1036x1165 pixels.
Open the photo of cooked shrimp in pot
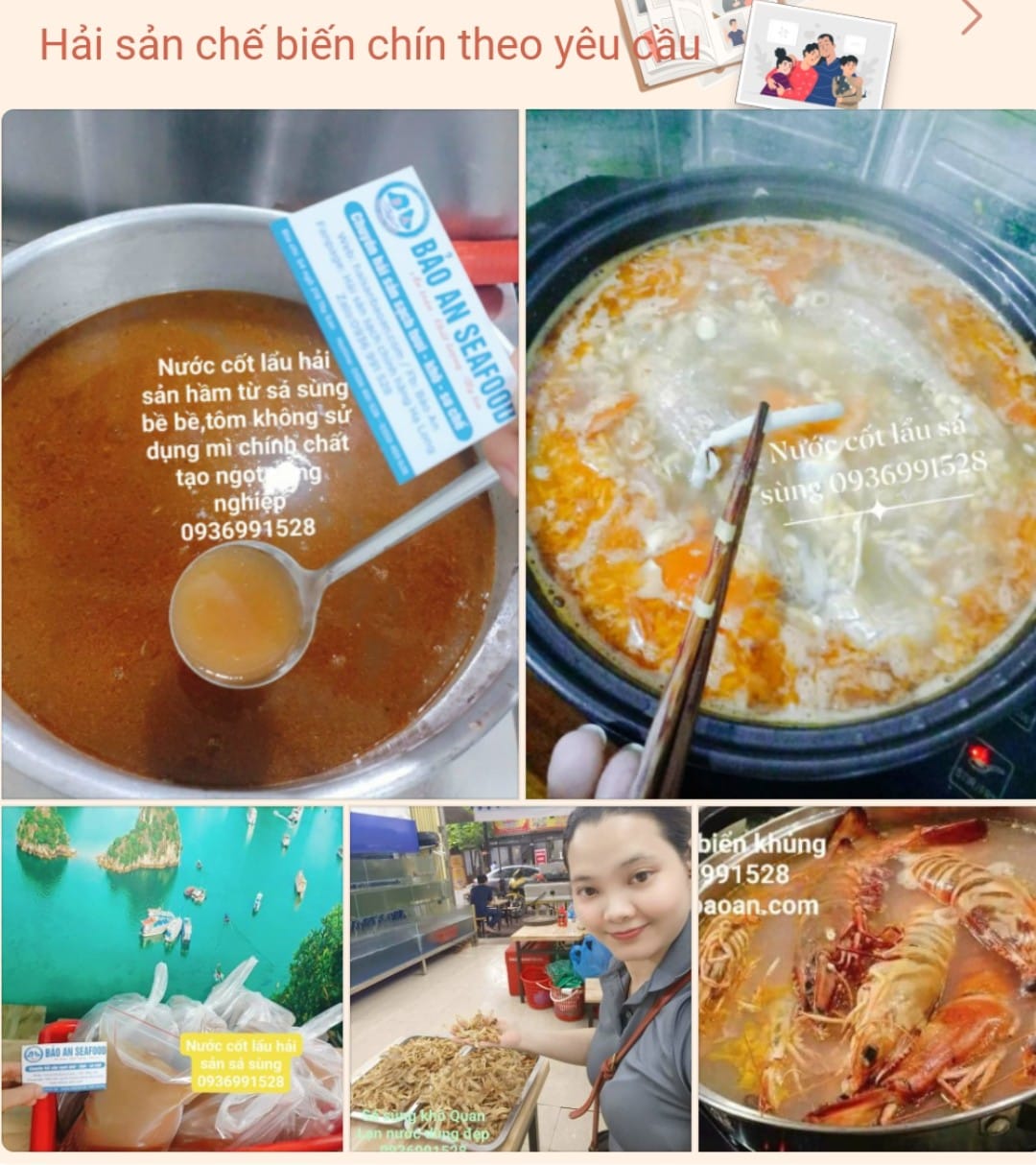(x=866, y=979)
